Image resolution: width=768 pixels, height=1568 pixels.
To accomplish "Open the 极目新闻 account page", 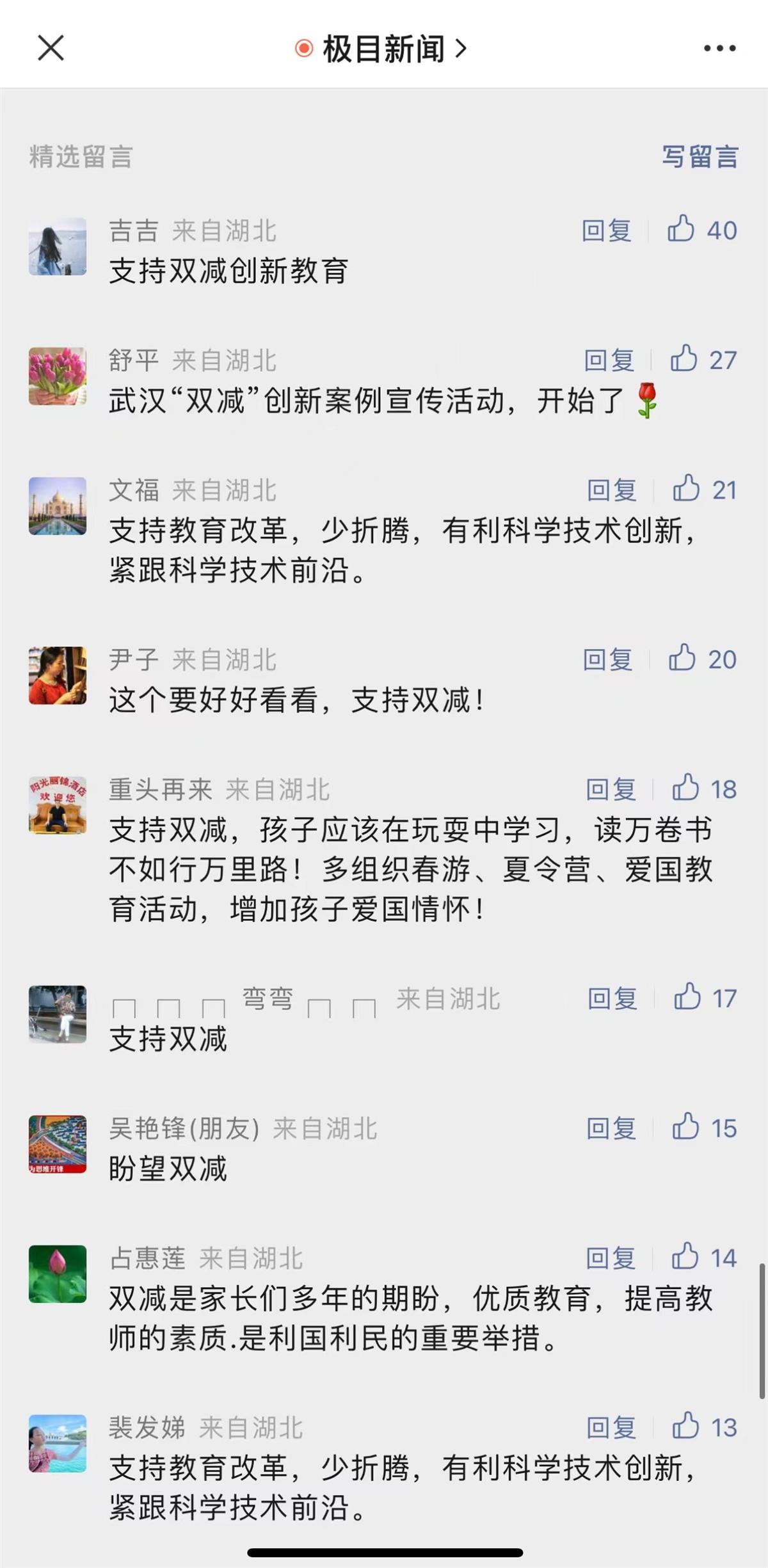I will [x=383, y=49].
